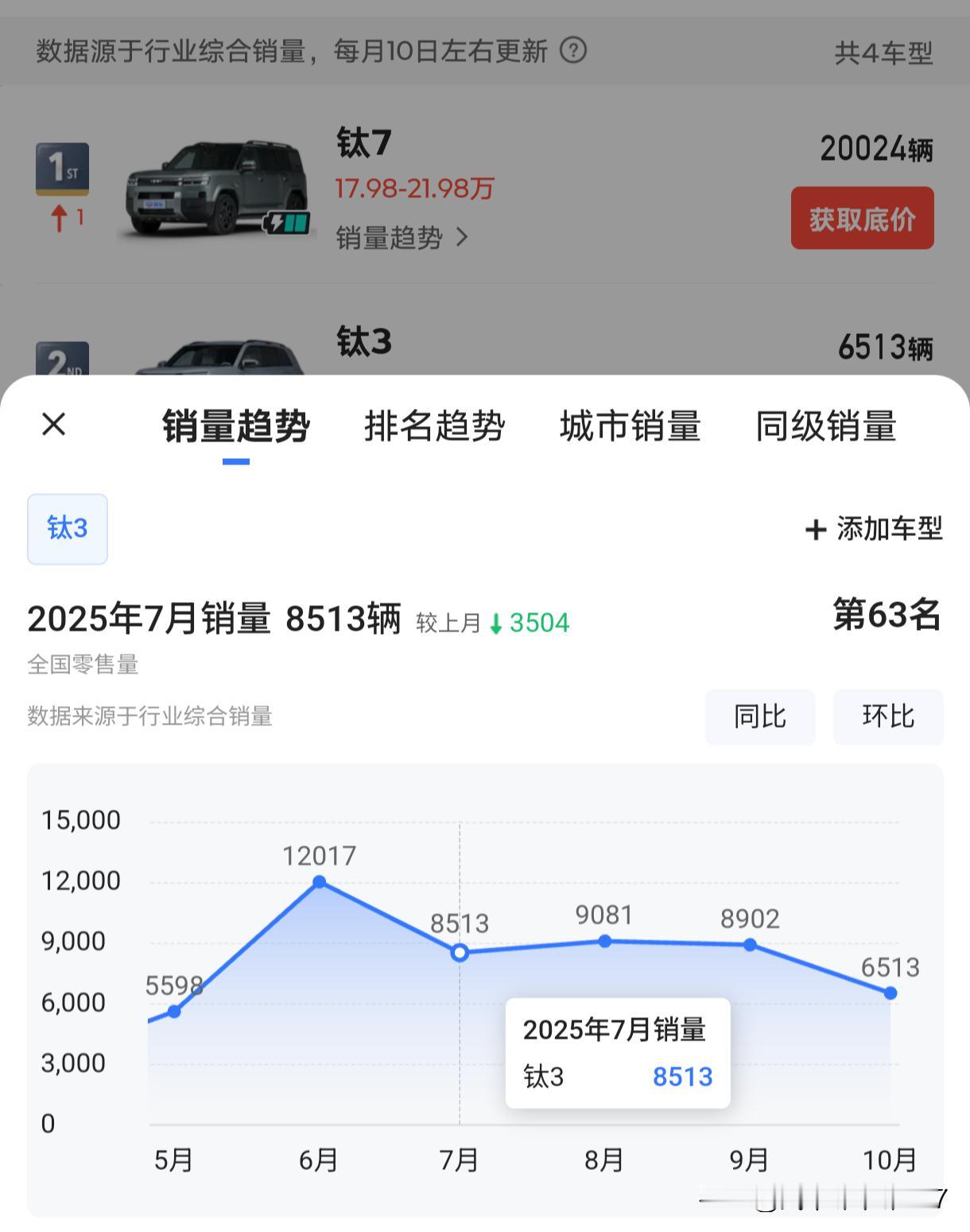
Task: Select 同比 comparison mode
Action: [759, 717]
